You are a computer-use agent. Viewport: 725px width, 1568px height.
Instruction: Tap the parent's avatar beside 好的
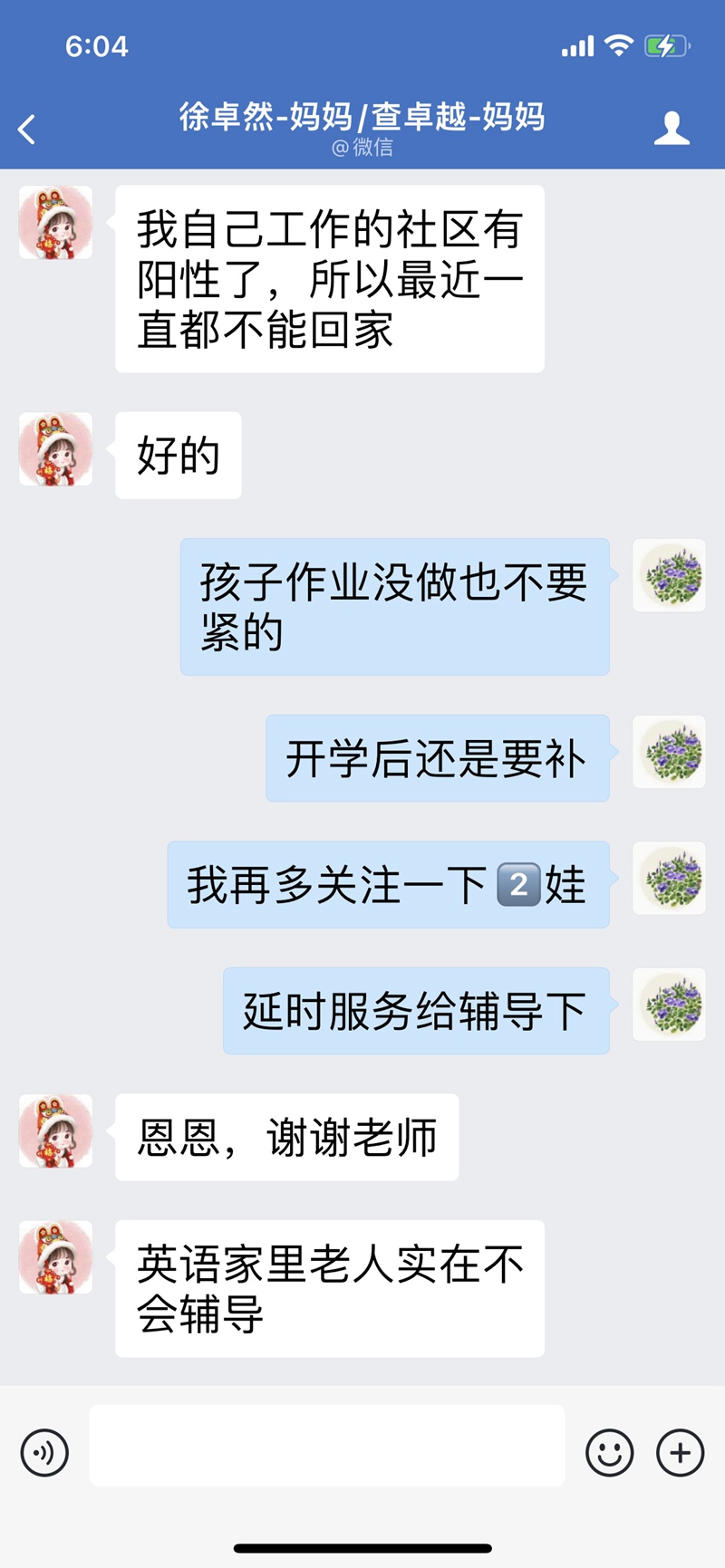tap(56, 449)
